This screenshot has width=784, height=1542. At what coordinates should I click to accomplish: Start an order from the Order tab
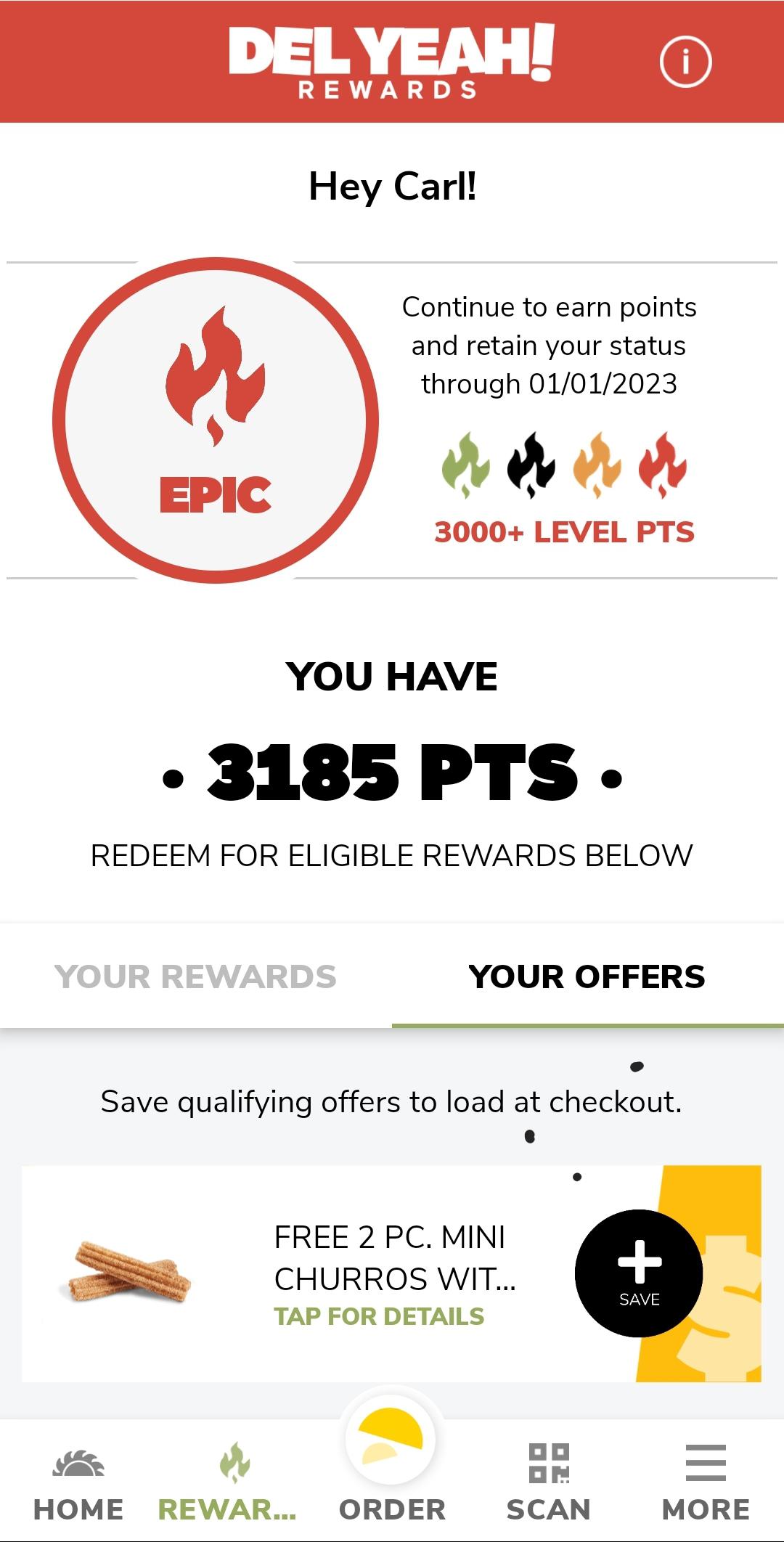pyautogui.click(x=392, y=1466)
